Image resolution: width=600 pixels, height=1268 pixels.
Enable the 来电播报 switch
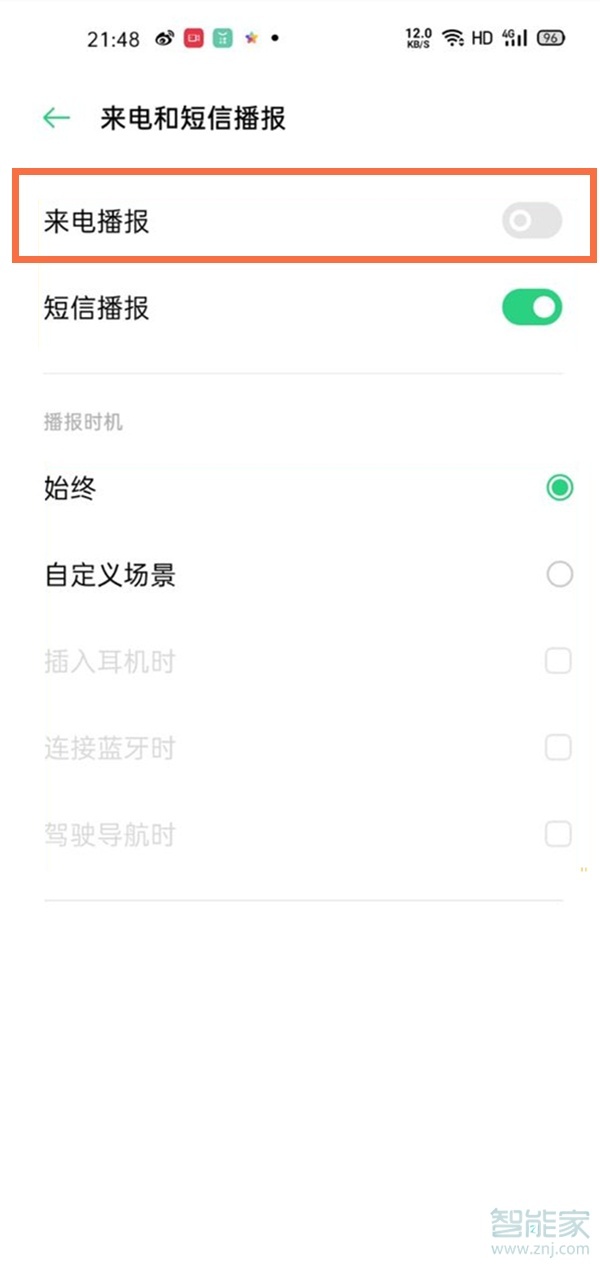532,220
